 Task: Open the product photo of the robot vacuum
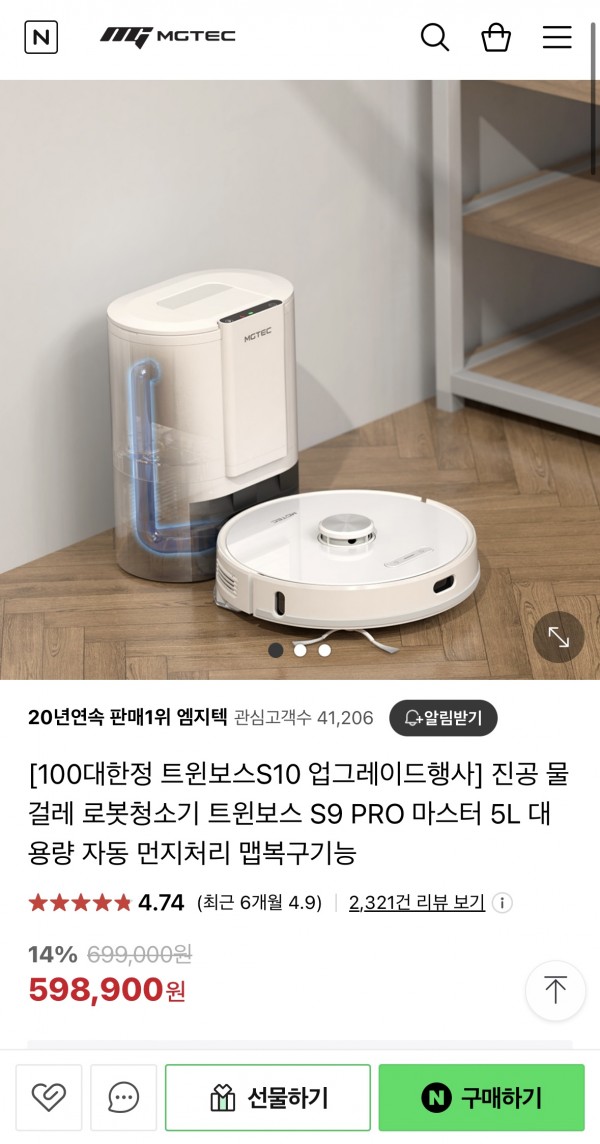(300, 380)
